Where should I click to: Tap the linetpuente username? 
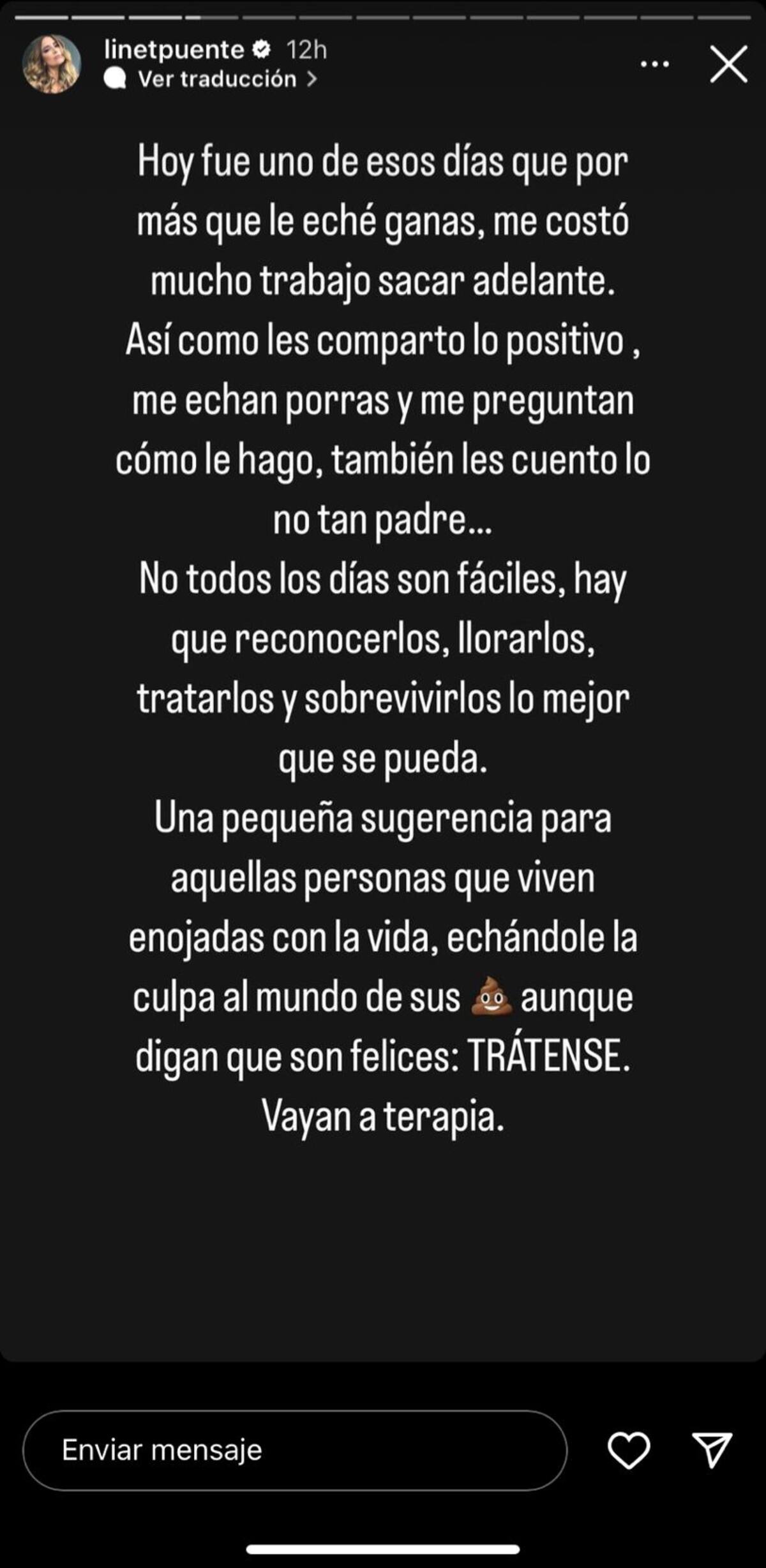coord(174,50)
